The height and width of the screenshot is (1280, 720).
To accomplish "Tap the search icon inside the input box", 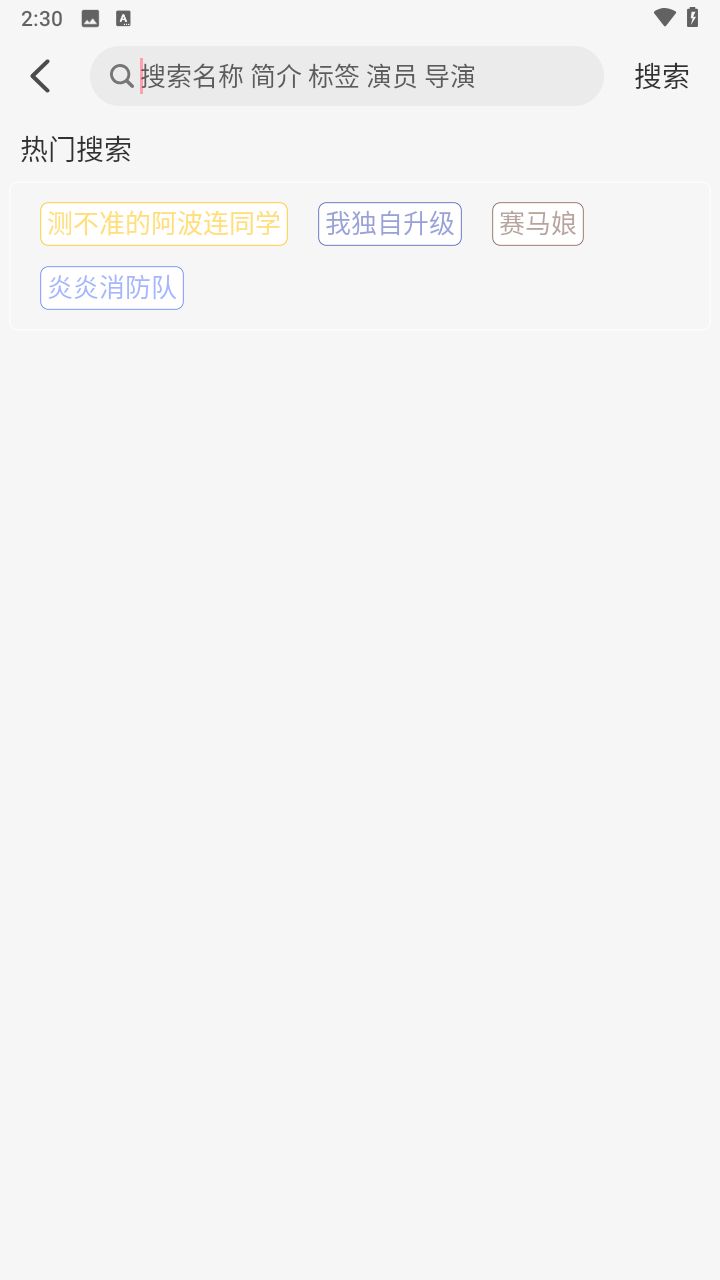I will tap(121, 76).
